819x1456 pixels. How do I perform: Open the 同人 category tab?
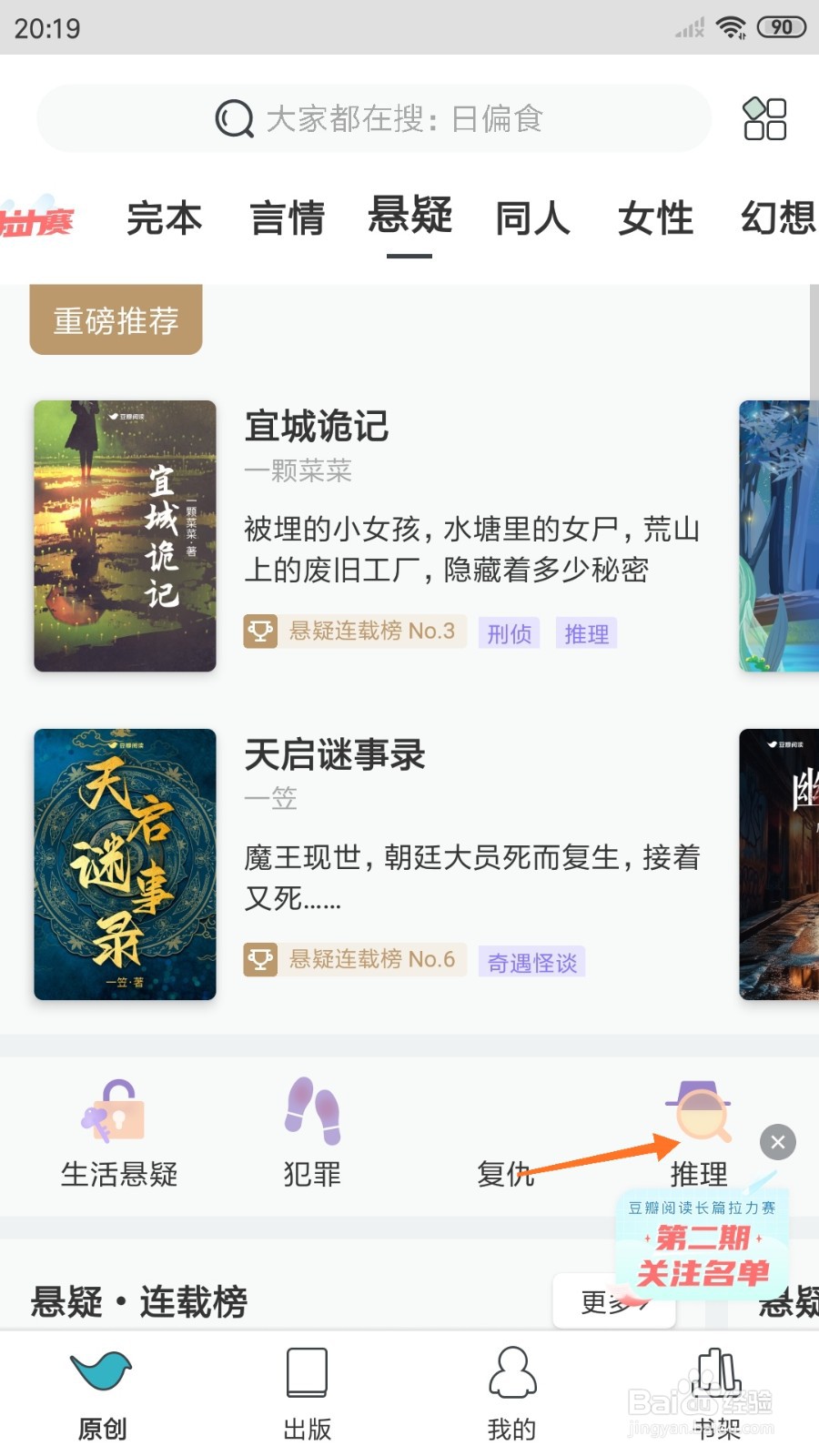click(533, 218)
